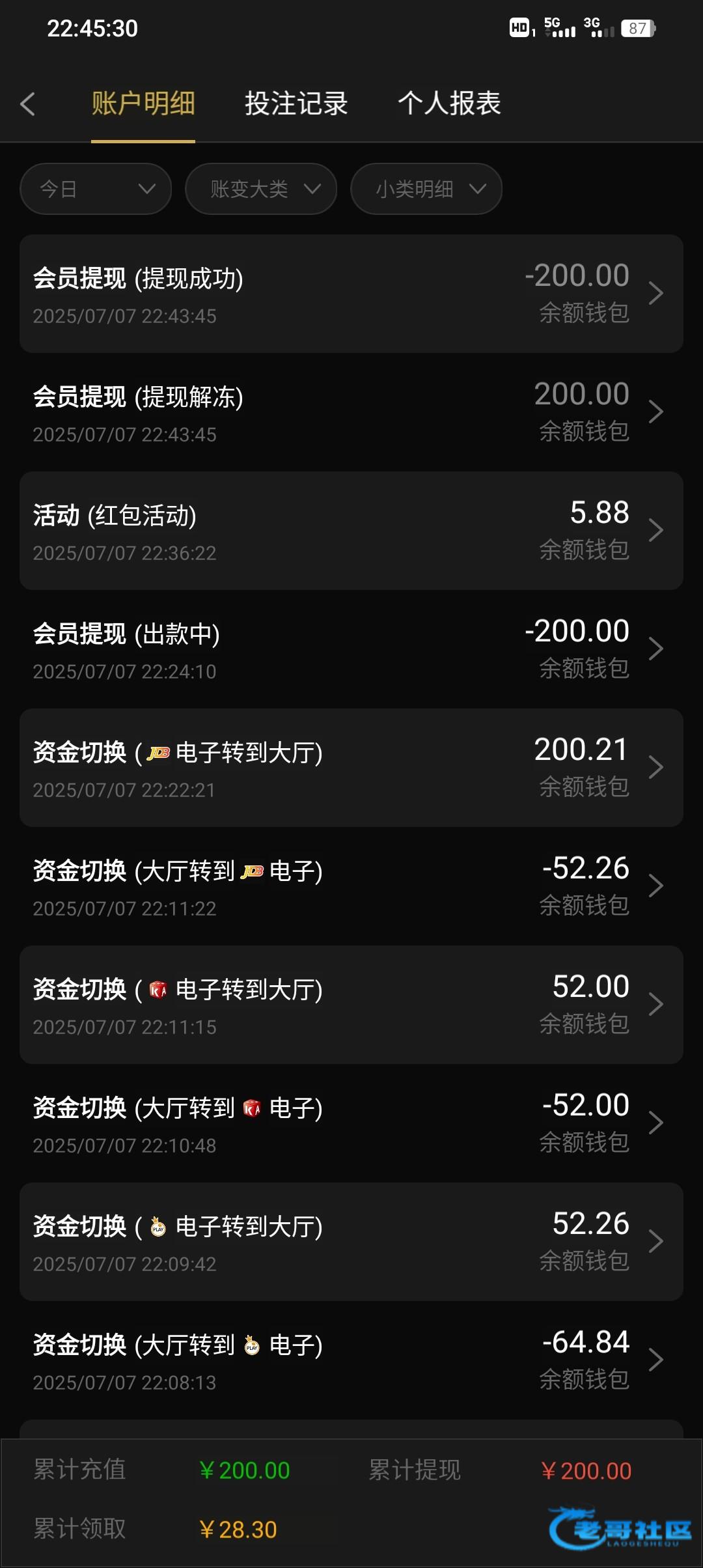Select the 账户明细 tab
Viewport: 703px width, 1568px height.
(x=143, y=104)
